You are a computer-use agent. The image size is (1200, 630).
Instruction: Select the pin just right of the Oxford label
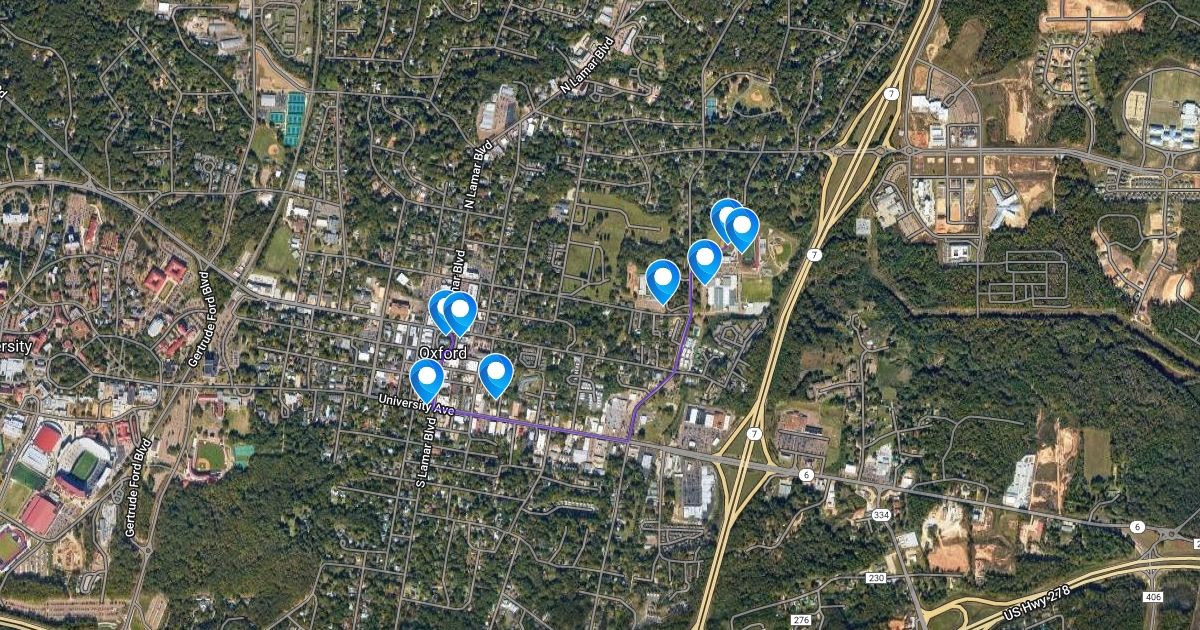(496, 375)
